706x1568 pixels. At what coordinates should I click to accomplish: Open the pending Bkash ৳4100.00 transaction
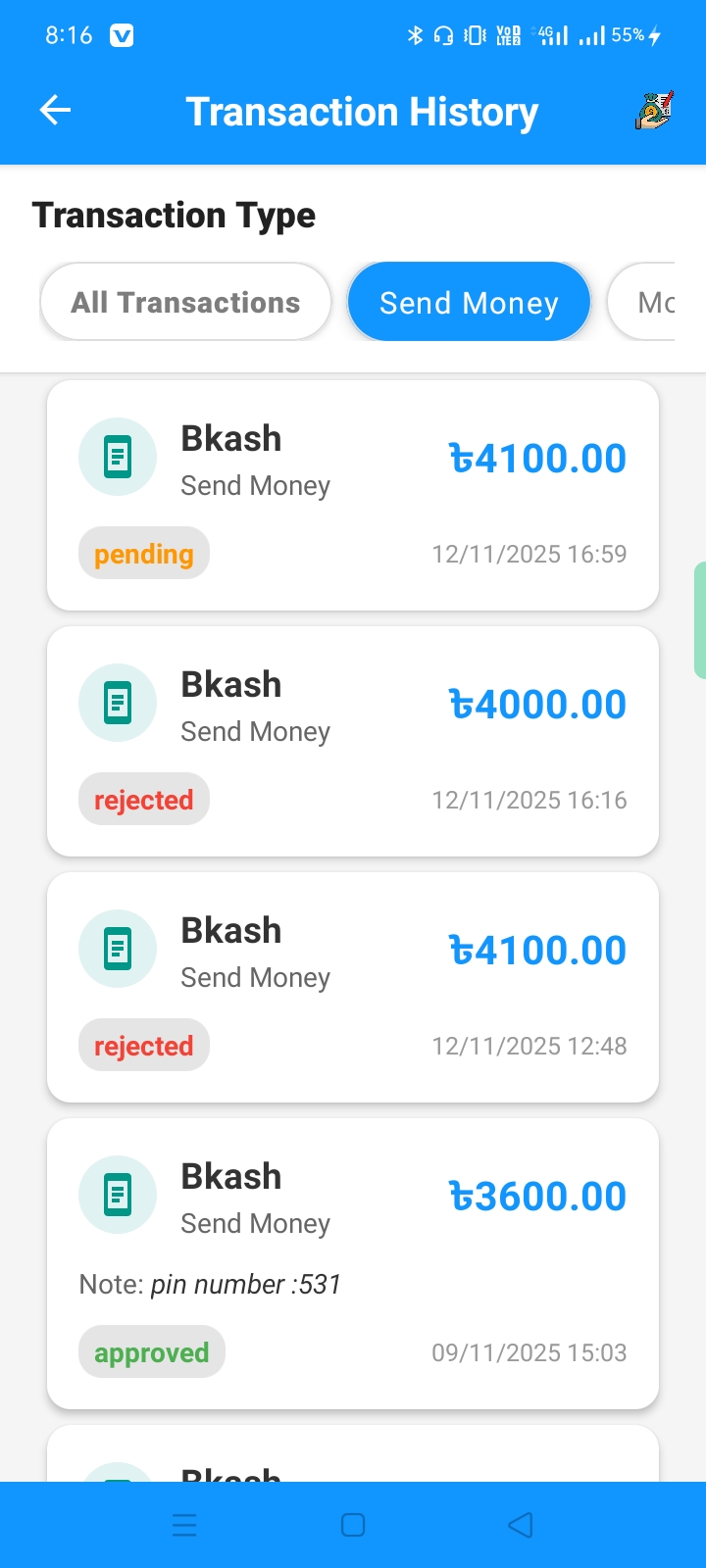pos(353,496)
